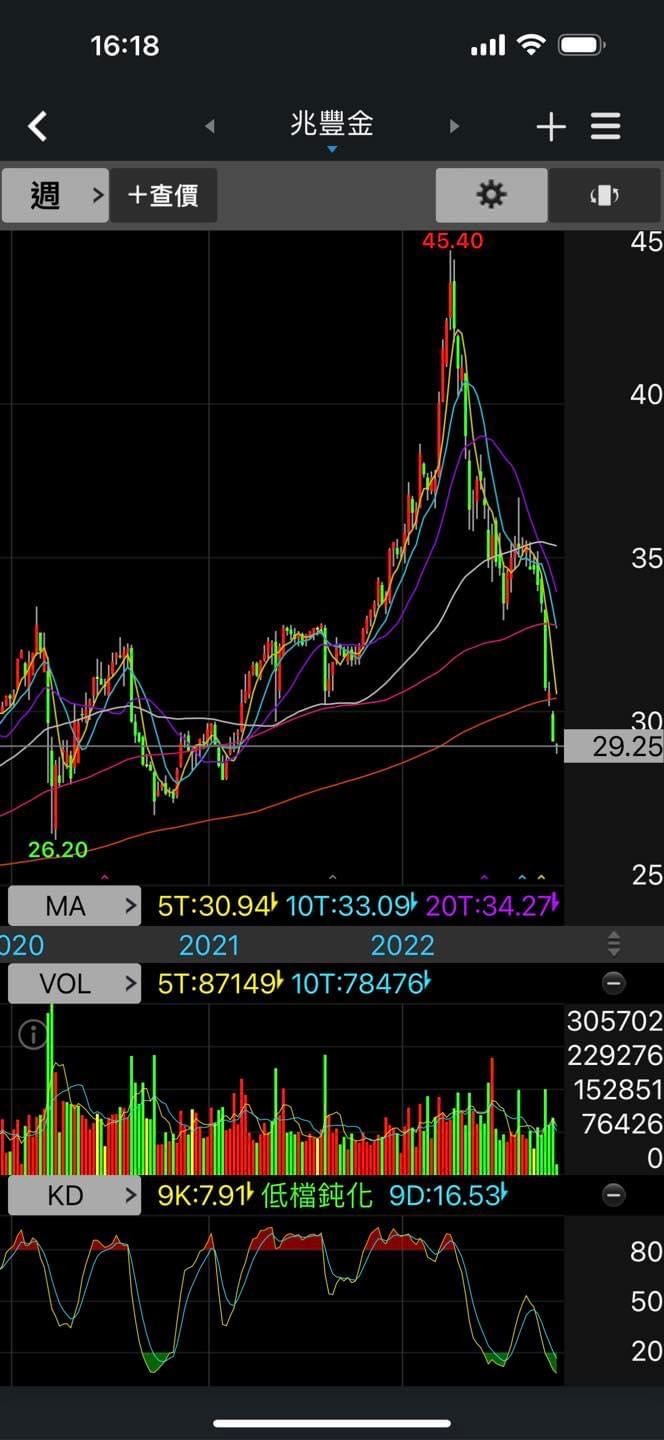The width and height of the screenshot is (664, 1440).
Task: Collapse the VOL panel
Action: point(614,983)
